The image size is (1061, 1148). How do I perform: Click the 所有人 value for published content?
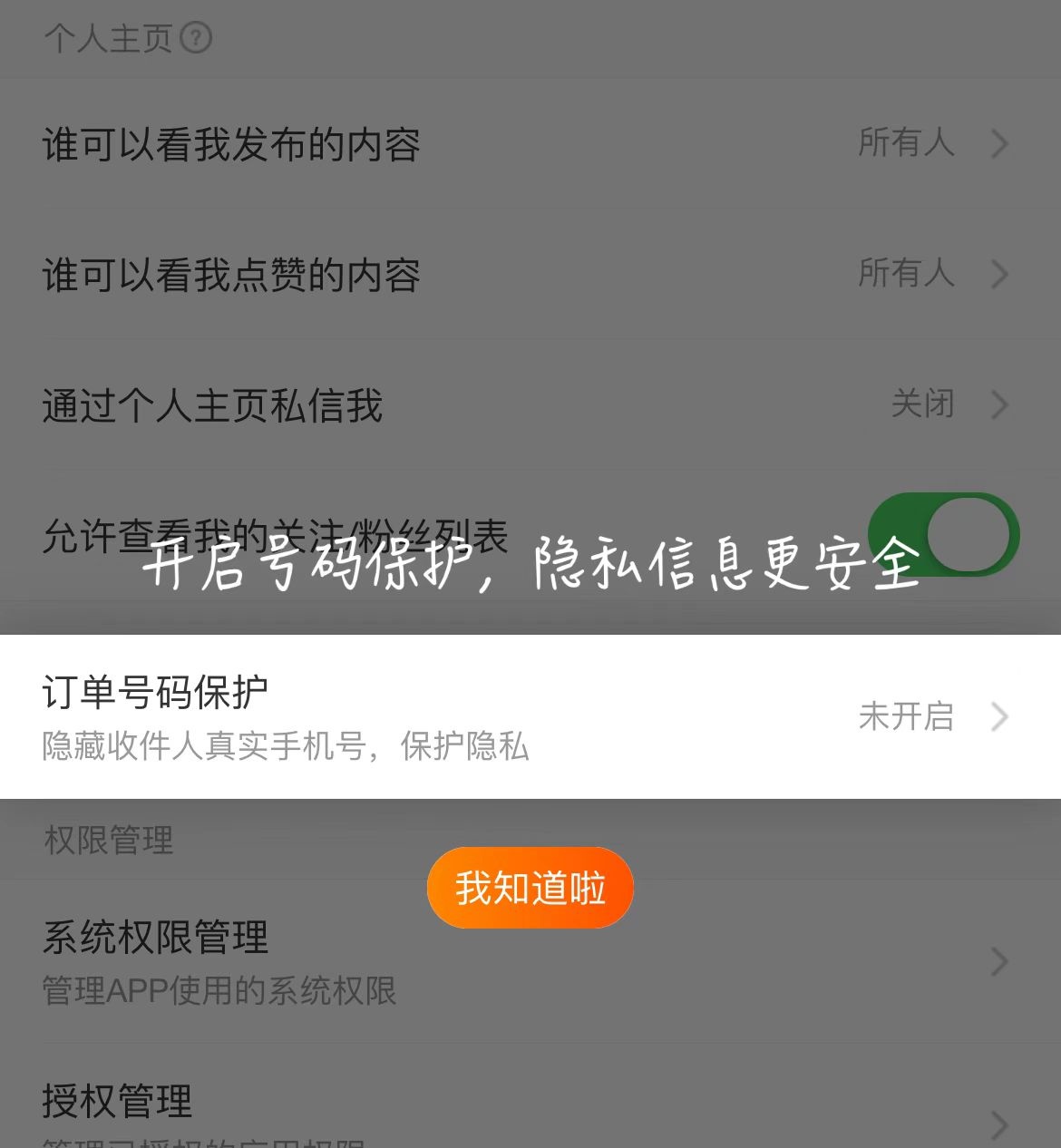click(907, 142)
